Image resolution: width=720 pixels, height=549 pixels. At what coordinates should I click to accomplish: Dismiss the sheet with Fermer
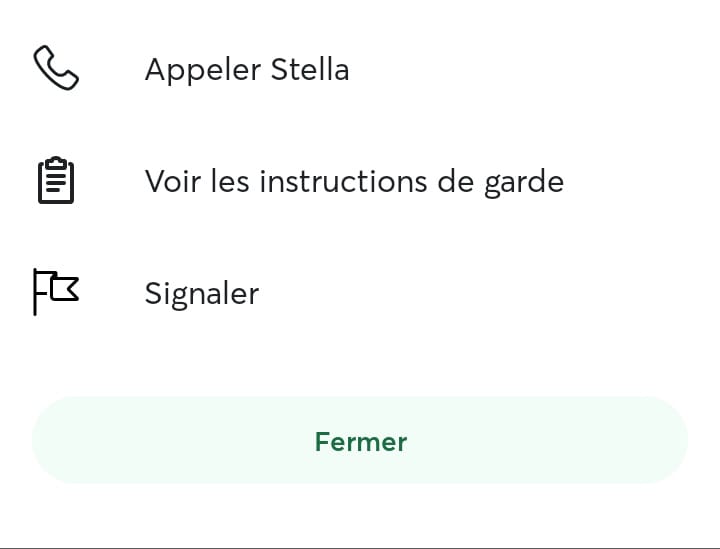[360, 441]
